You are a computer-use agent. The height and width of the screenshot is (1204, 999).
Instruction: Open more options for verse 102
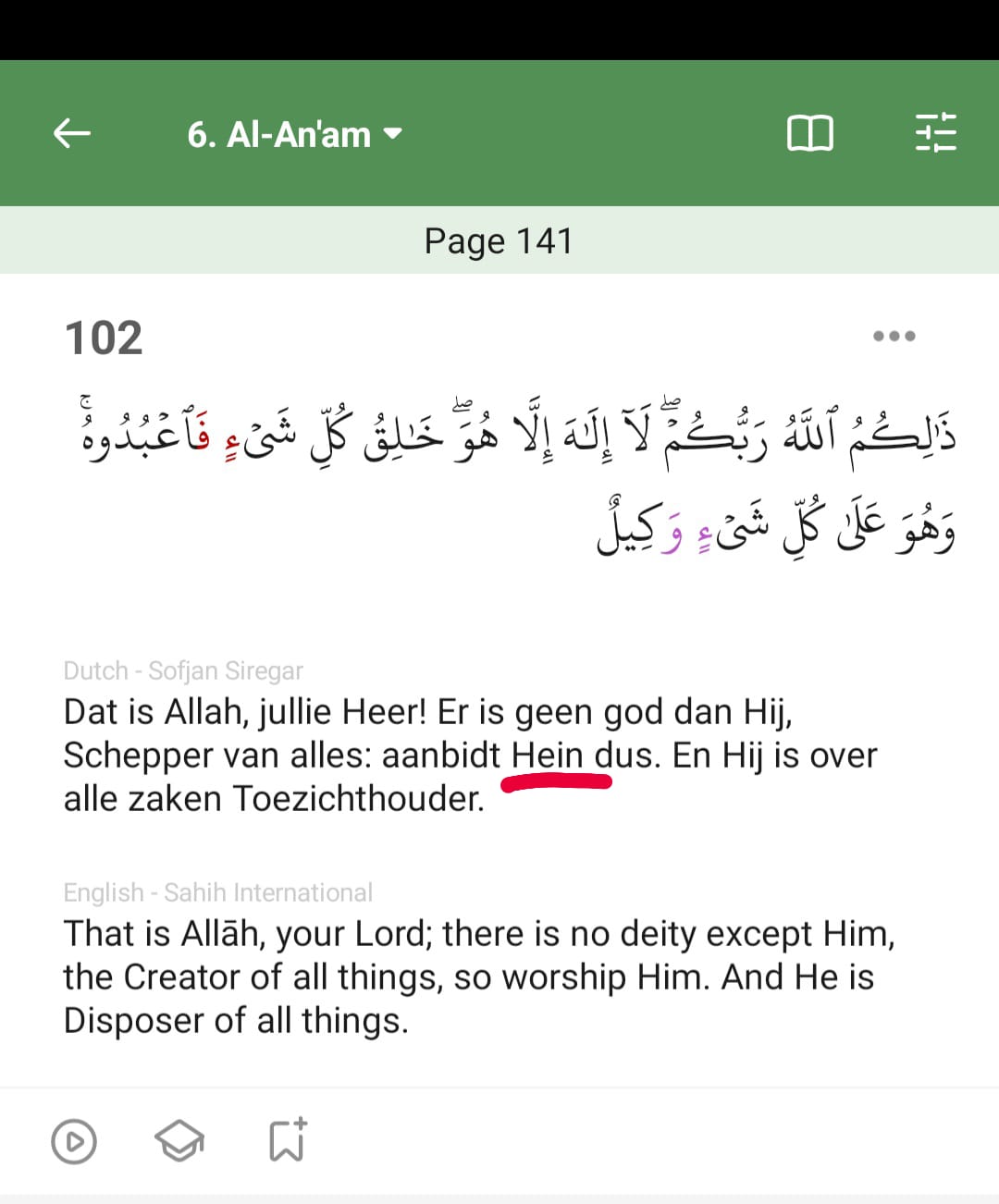pyautogui.click(x=894, y=336)
